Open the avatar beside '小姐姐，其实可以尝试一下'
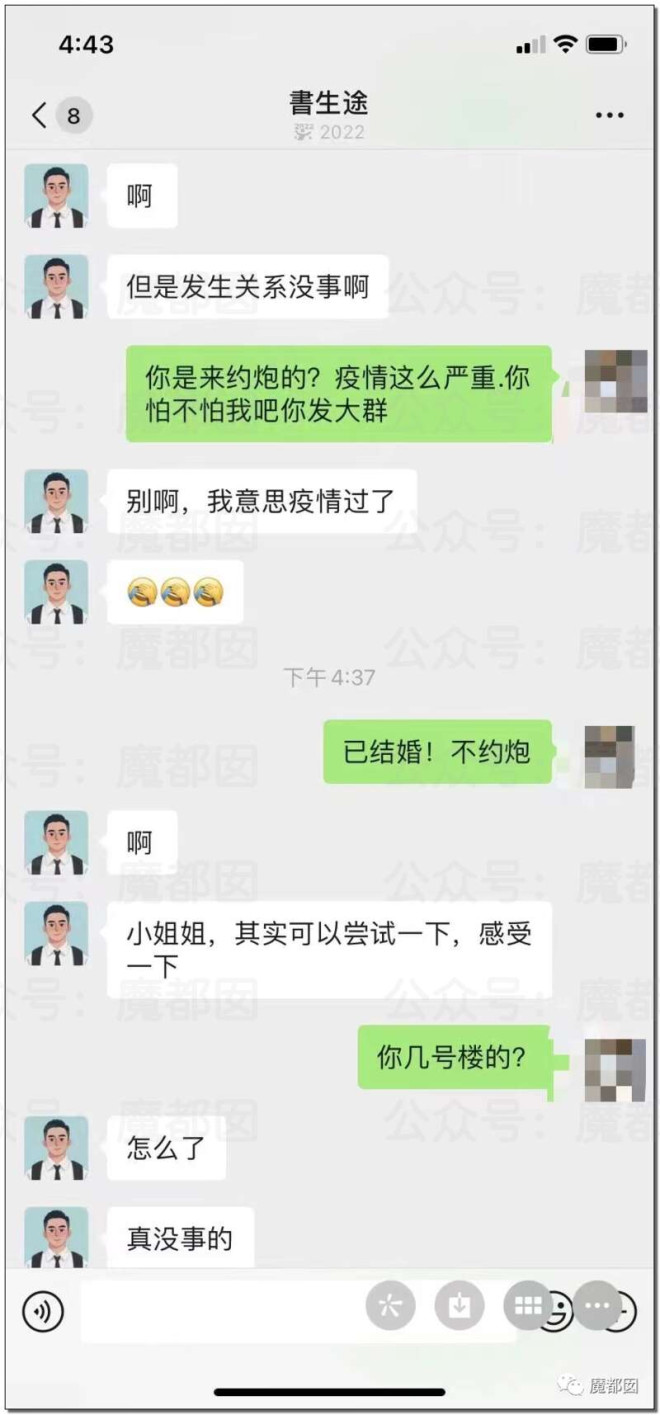The width and height of the screenshot is (660, 1415). (x=56, y=934)
